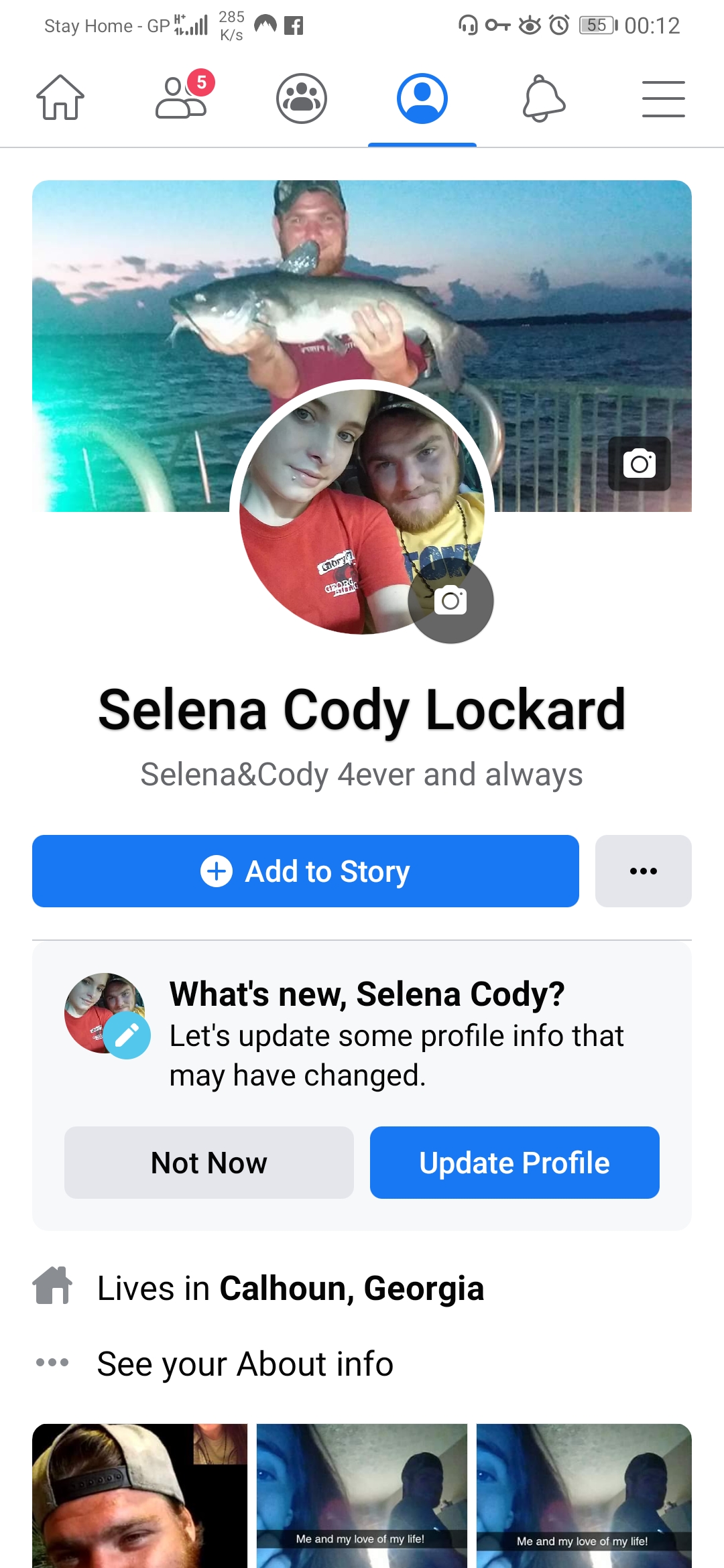Tap profile picture camera icon
Viewport: 724px width, 1568px height.
(x=451, y=600)
